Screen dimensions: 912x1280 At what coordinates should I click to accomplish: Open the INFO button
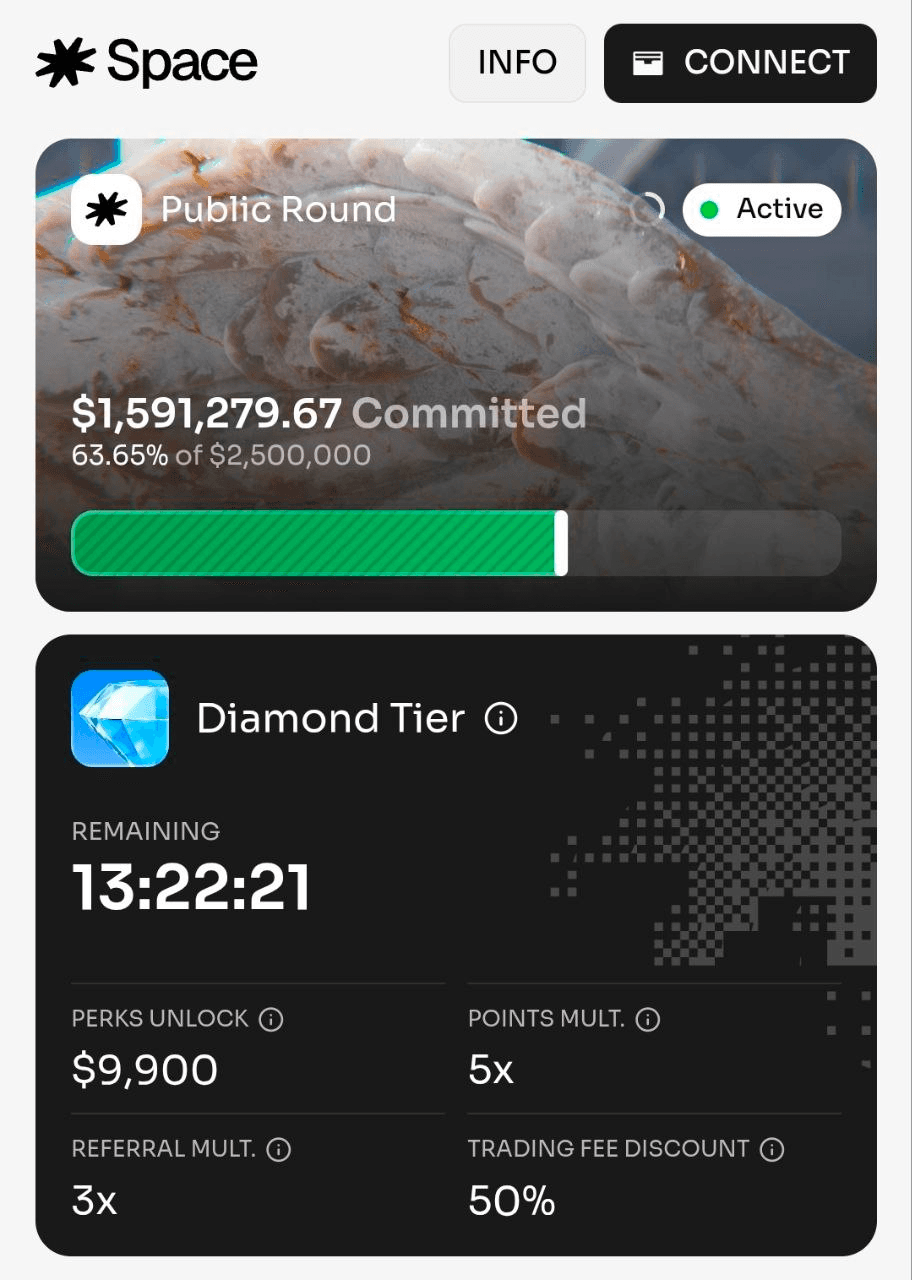tap(516, 63)
